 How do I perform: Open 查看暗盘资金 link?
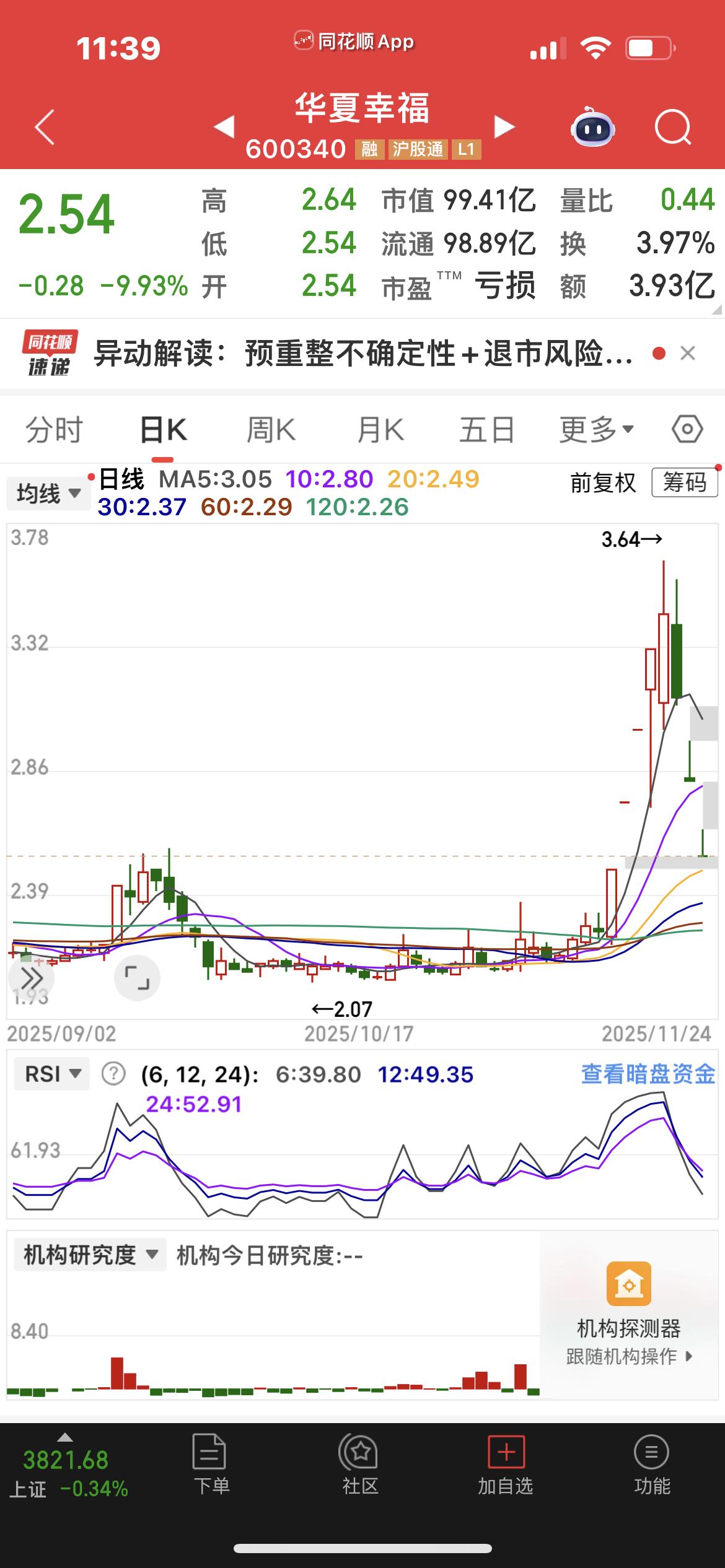tap(648, 1074)
